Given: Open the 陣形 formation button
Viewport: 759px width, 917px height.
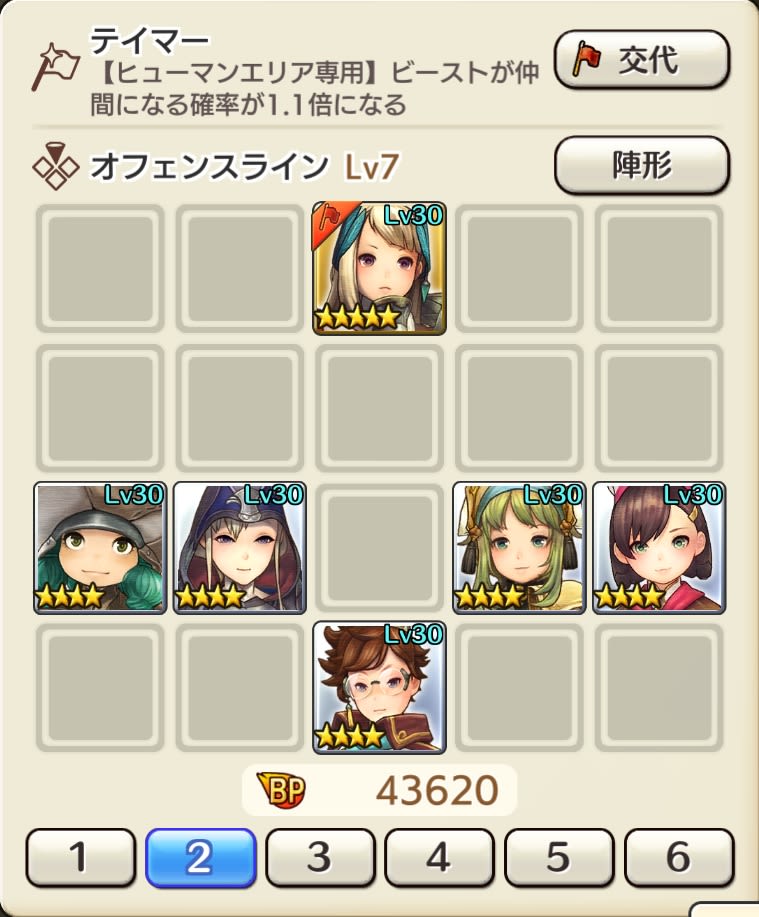Looking at the screenshot, I should point(641,165).
